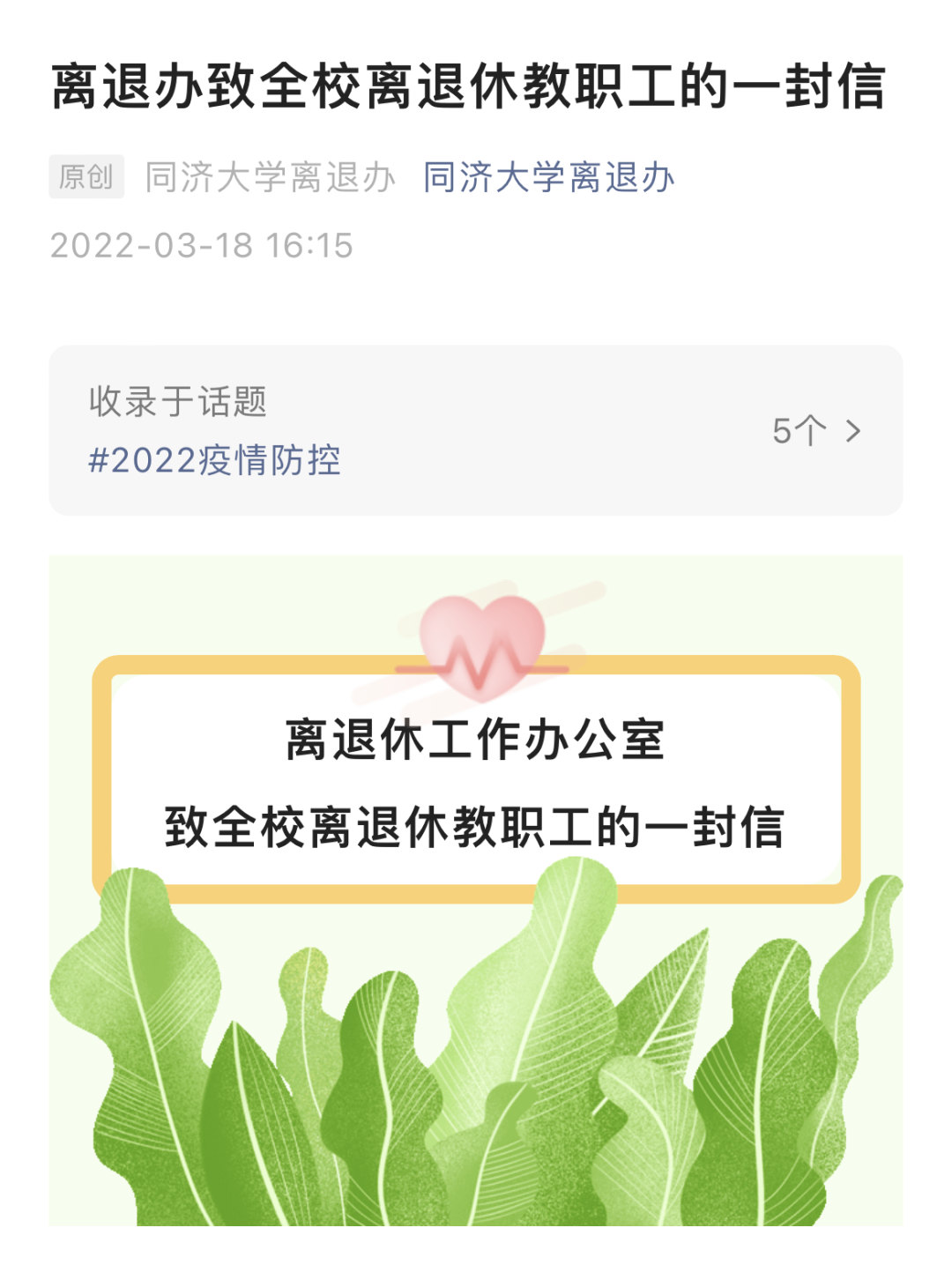This screenshot has height=1265, width=952.
Task: Open the blue 同济大学离退办 account link
Action: 548,177
